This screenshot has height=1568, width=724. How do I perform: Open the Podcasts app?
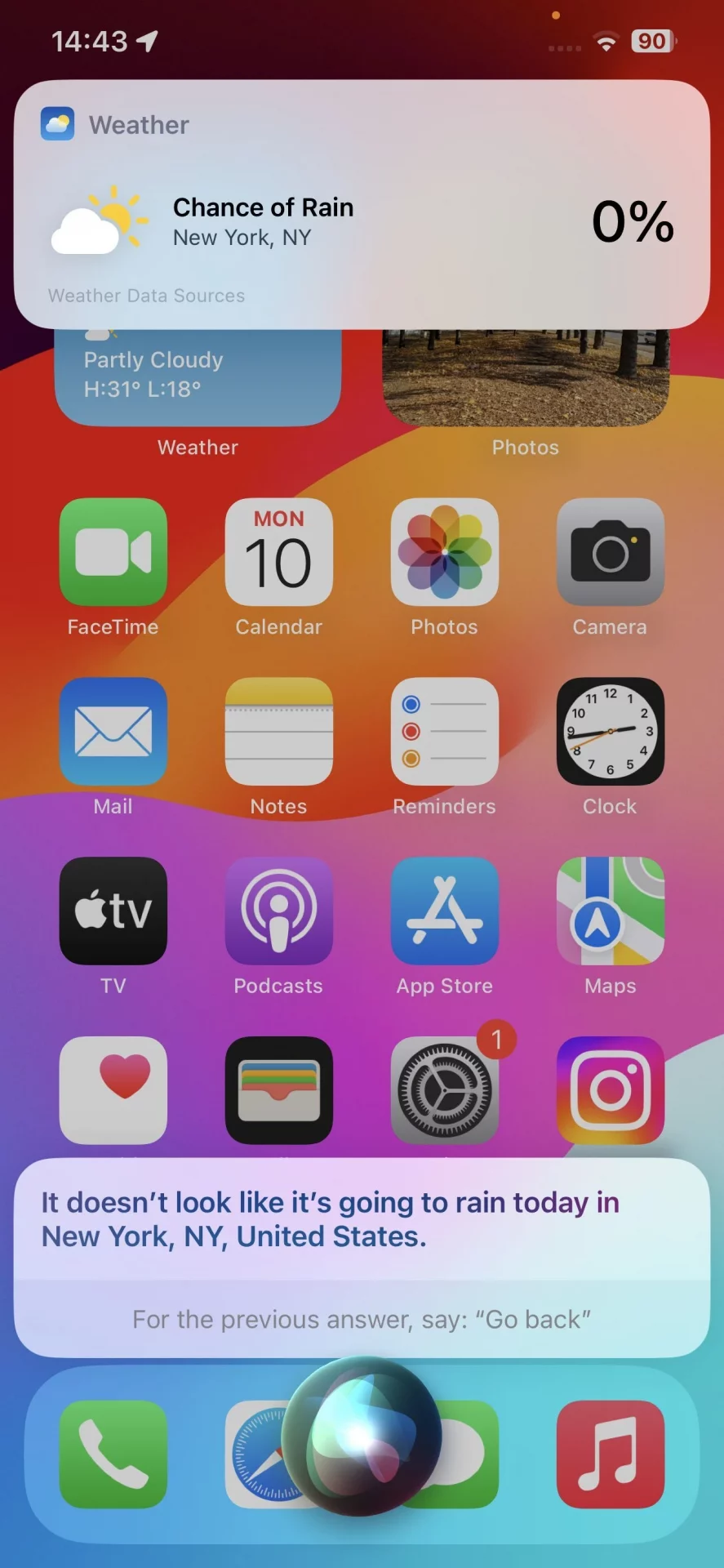pos(279,911)
